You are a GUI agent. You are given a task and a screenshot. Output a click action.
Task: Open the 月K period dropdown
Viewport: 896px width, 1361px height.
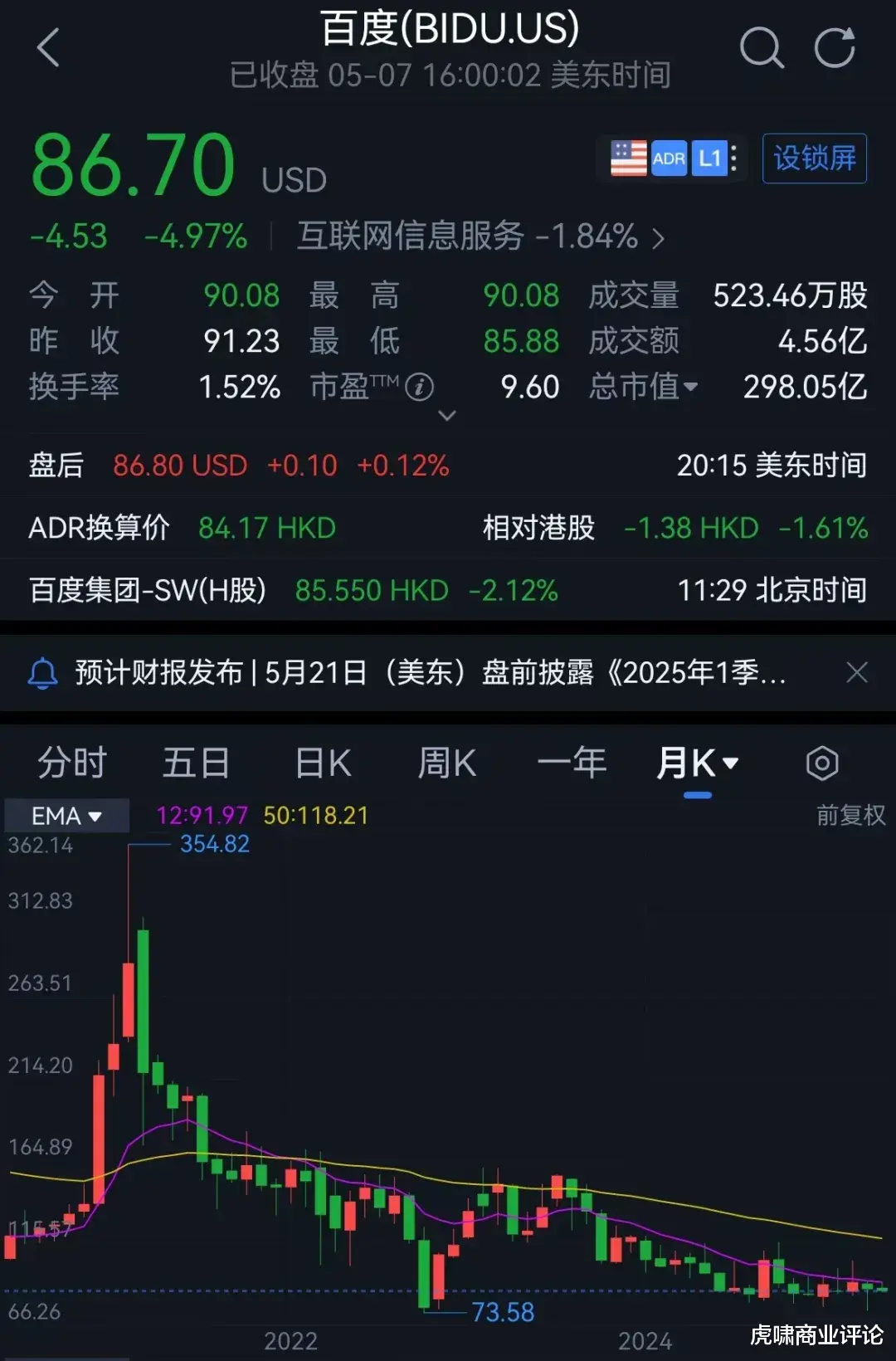697,763
